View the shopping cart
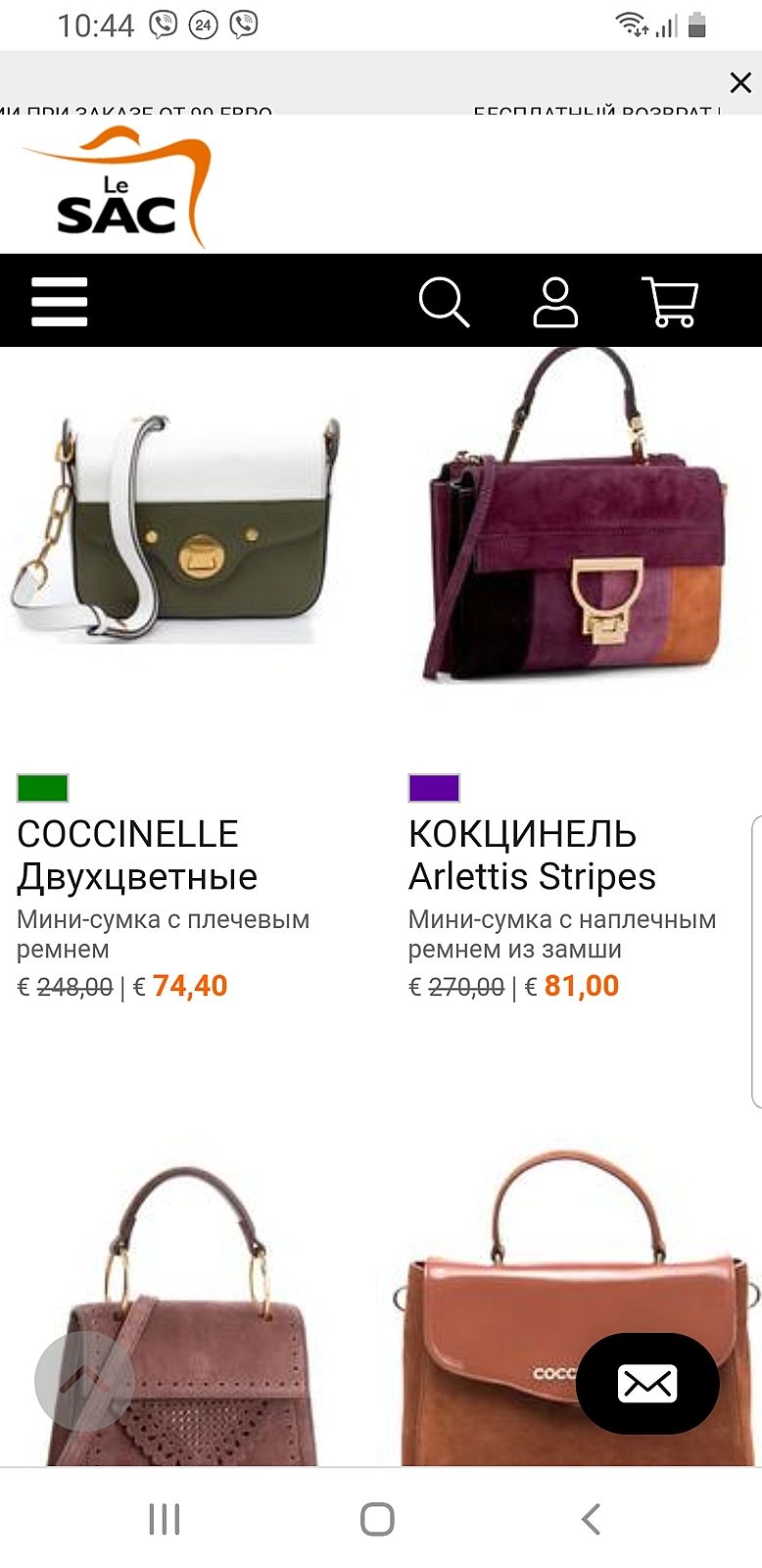Viewport: 762px width, 1568px height. (670, 301)
